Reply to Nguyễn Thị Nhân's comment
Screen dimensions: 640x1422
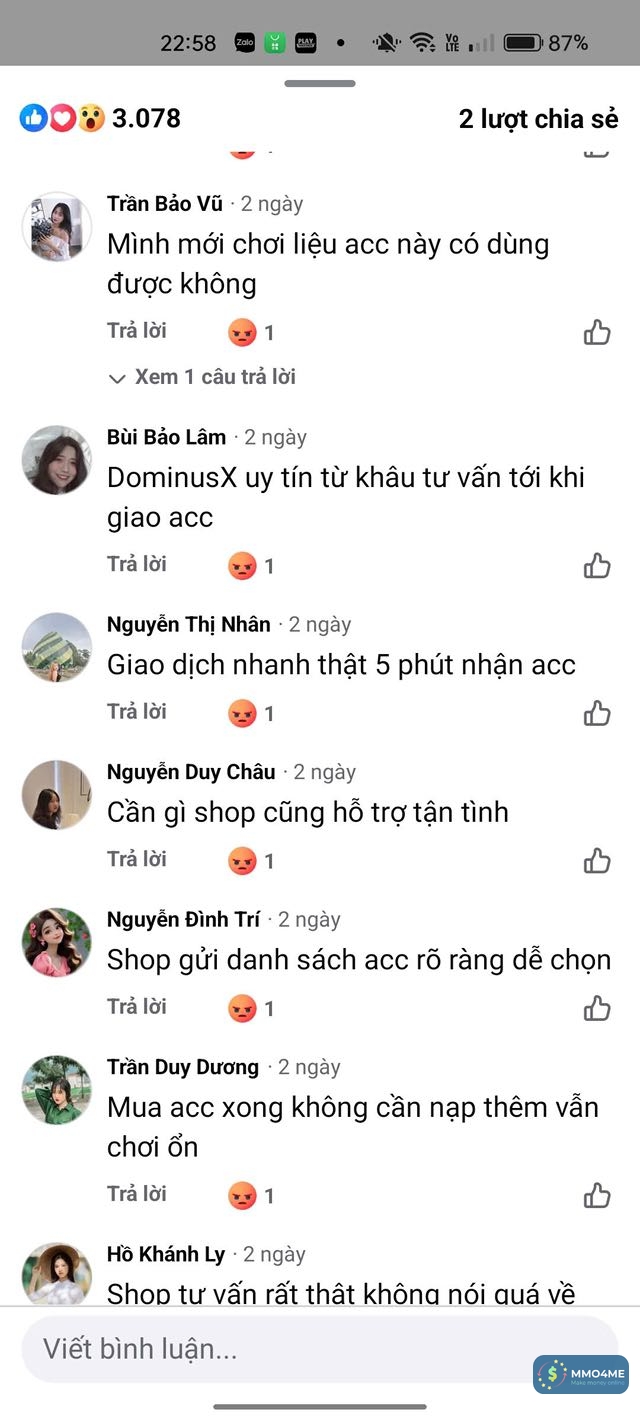click(x=137, y=712)
